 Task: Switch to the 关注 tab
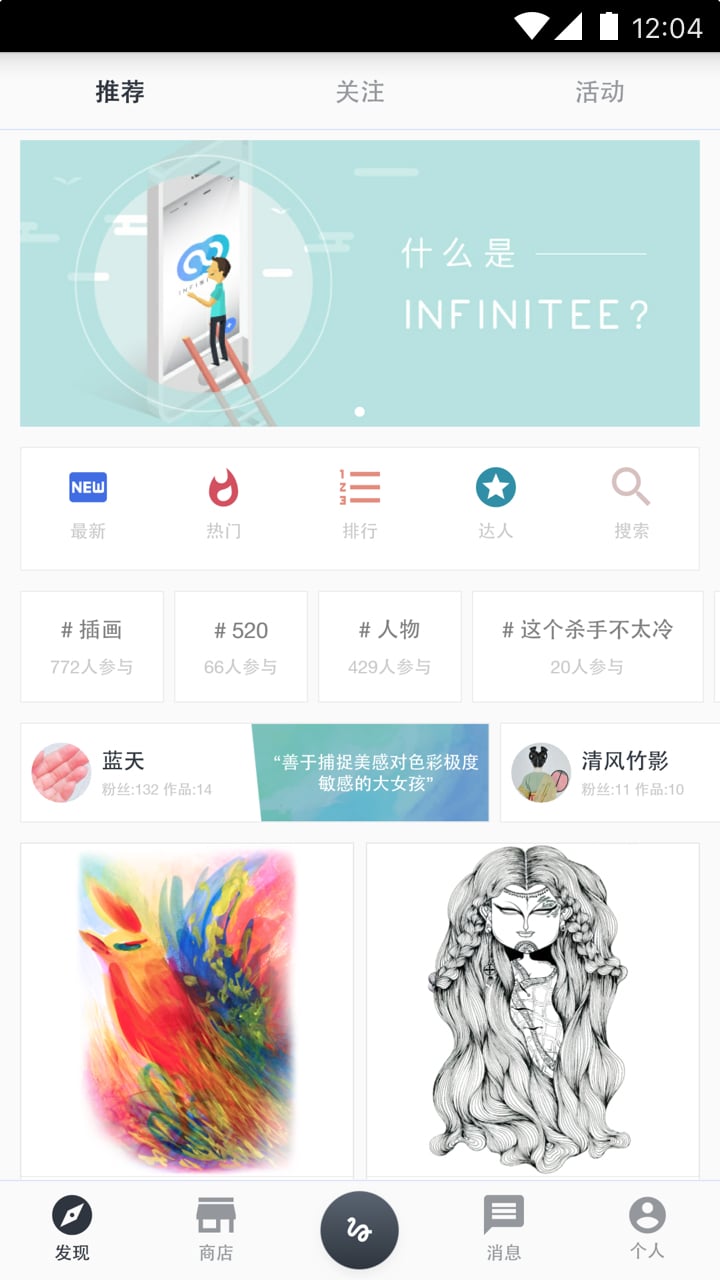click(360, 92)
